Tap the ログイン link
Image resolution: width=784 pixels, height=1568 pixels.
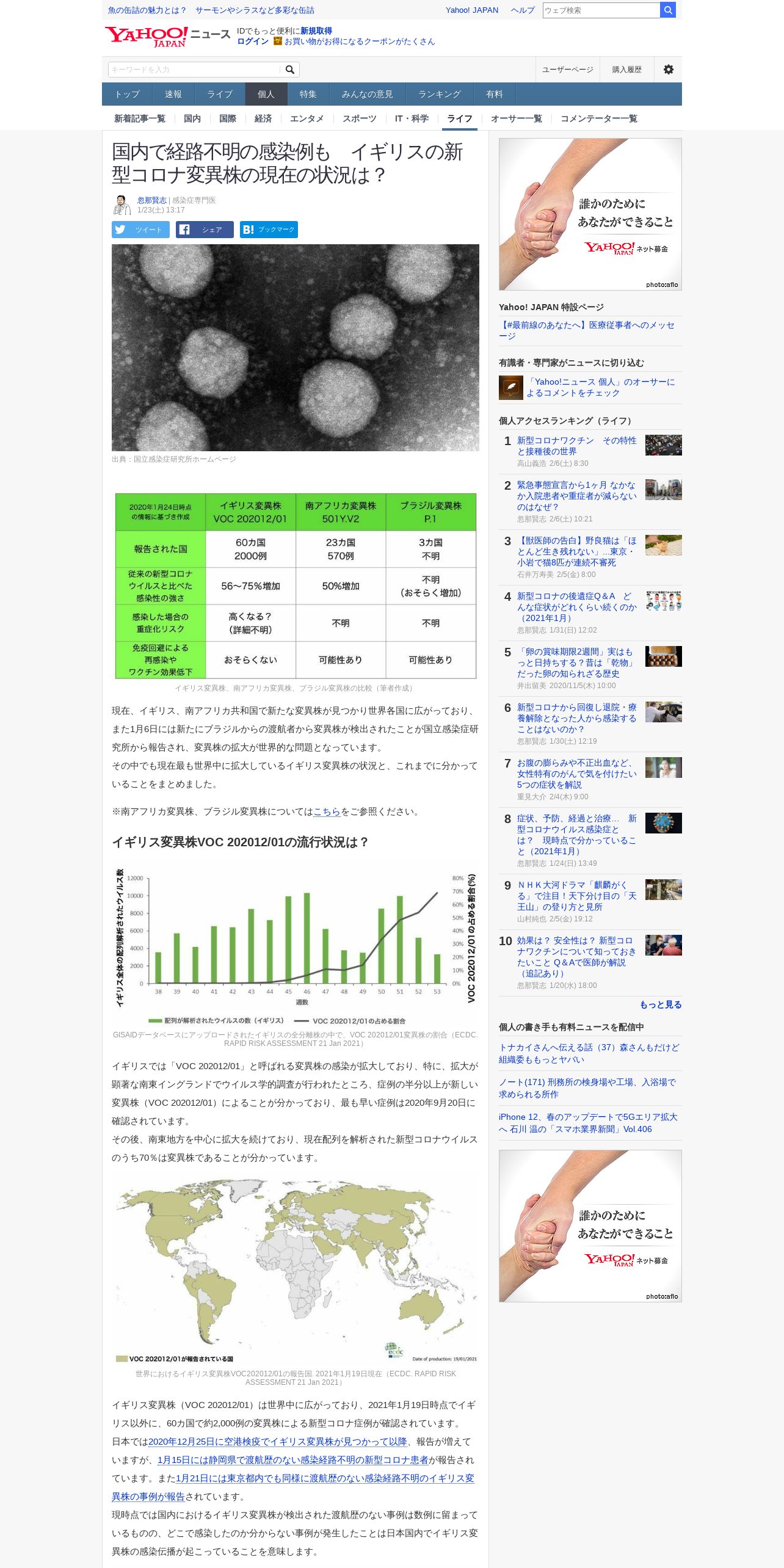[253, 42]
